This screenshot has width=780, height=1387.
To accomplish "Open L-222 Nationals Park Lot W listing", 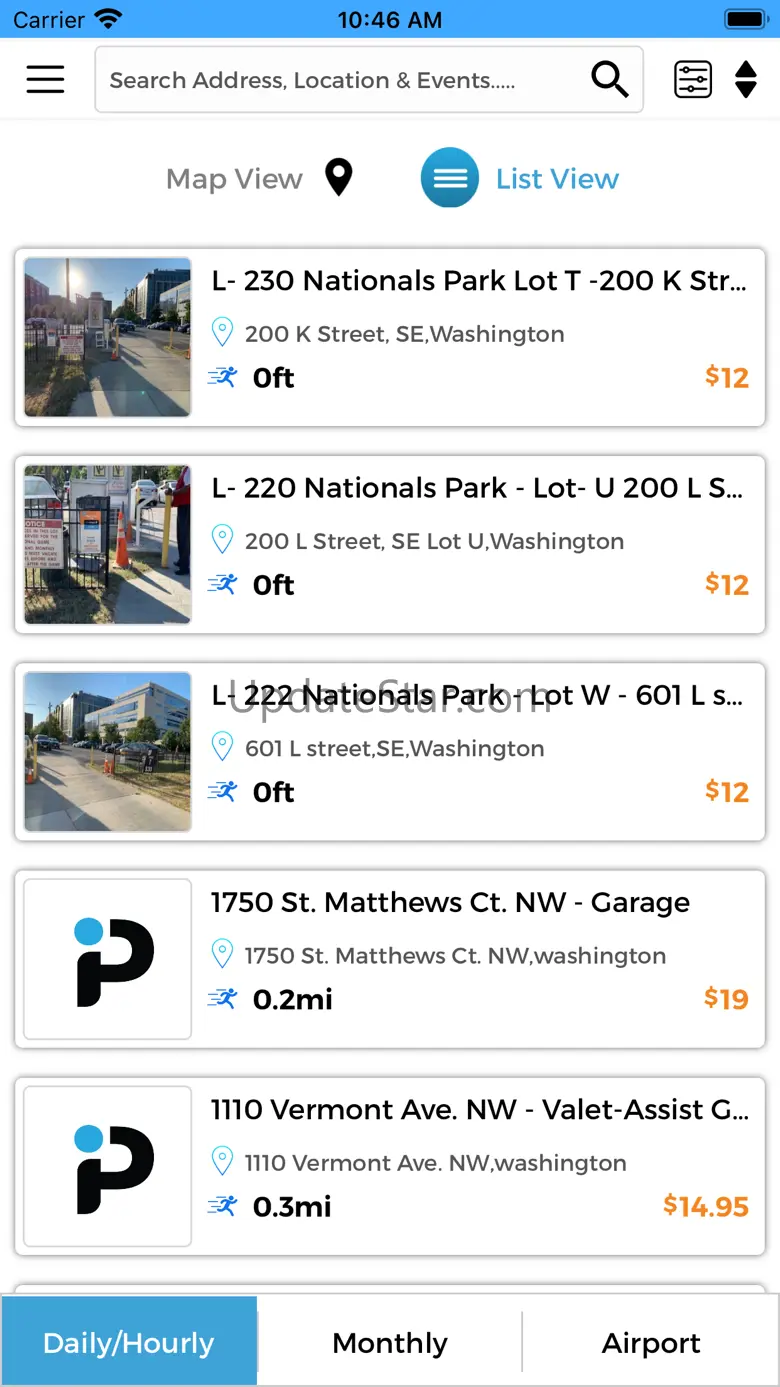I will 390,751.
